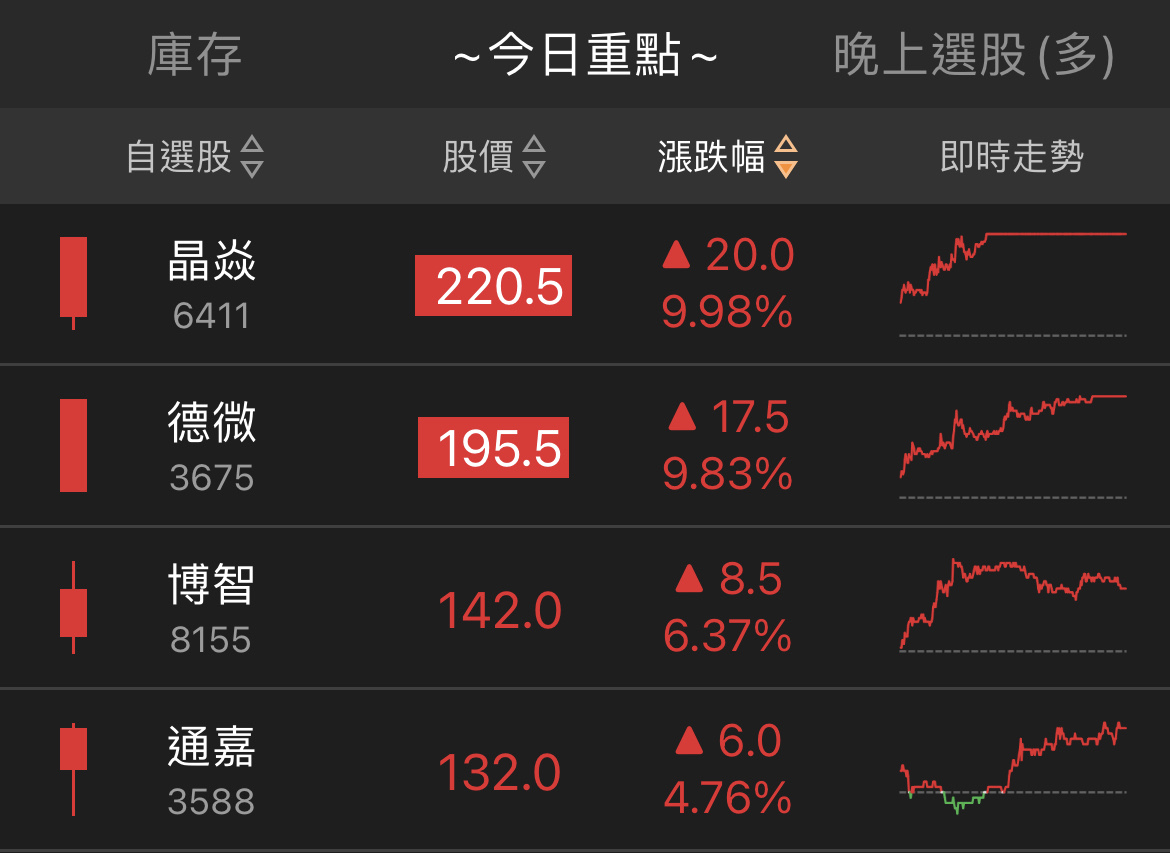The width and height of the screenshot is (1170, 853).
Task: Open stock 晶焱 6411 details
Action: pos(212,284)
